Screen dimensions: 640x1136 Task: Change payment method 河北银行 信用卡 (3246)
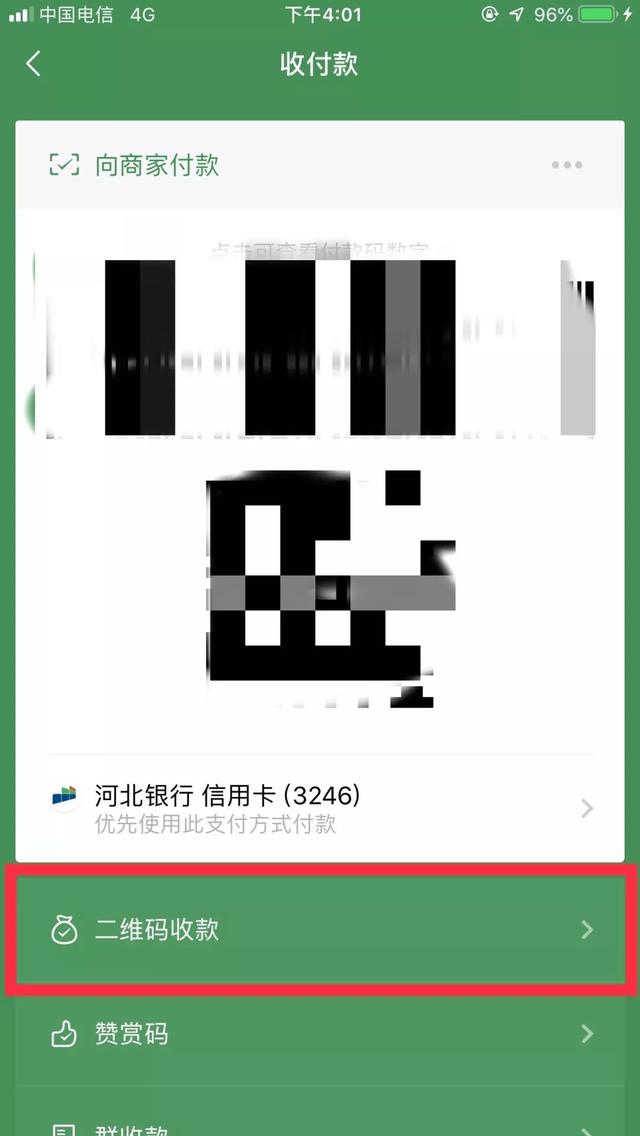pos(320,808)
